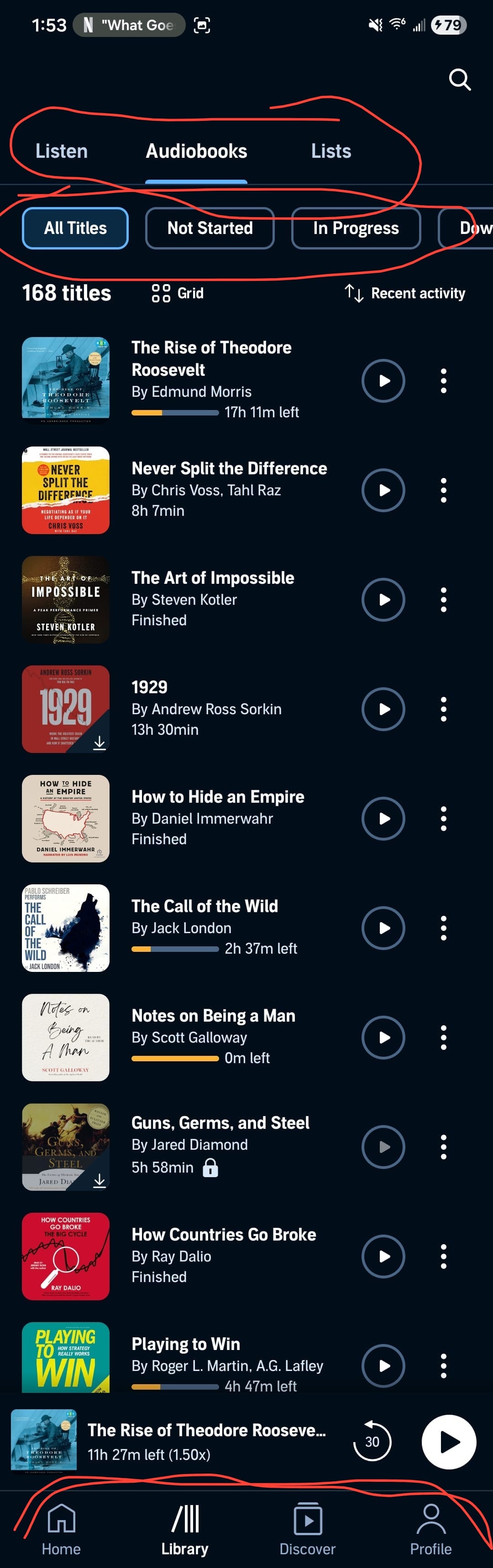The height and width of the screenshot is (1568, 493).
Task: Switch to the Listen tab
Action: click(x=62, y=151)
